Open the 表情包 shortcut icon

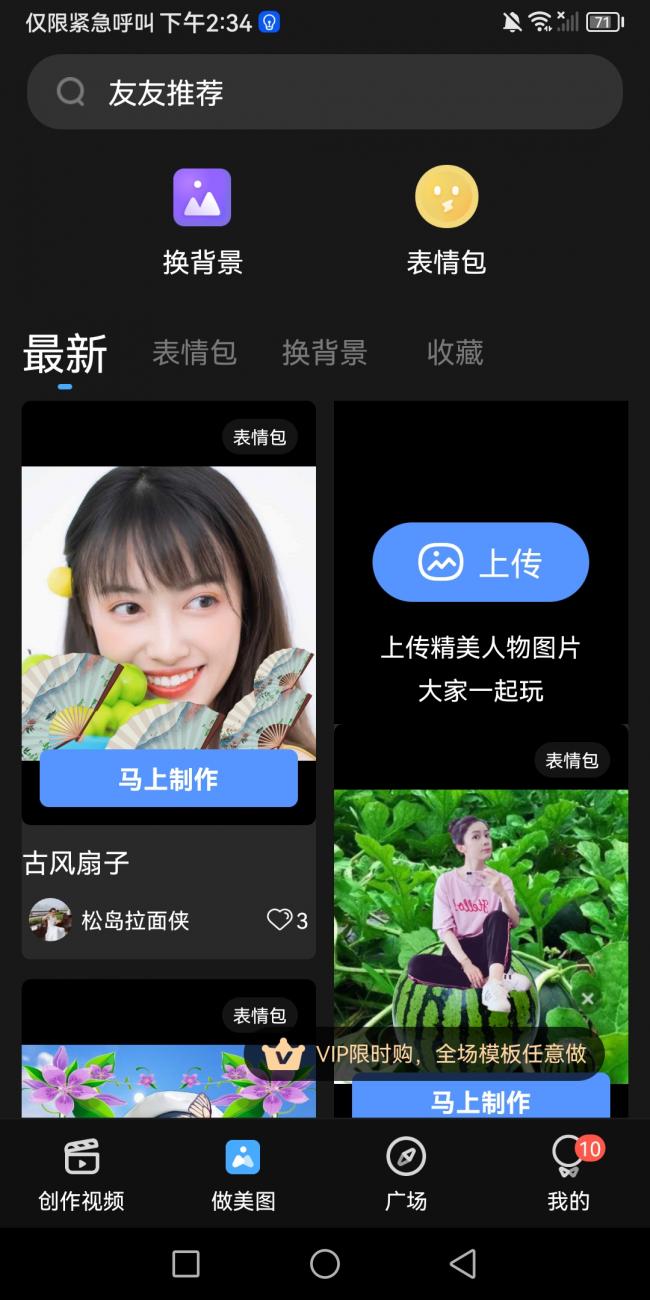click(x=446, y=198)
